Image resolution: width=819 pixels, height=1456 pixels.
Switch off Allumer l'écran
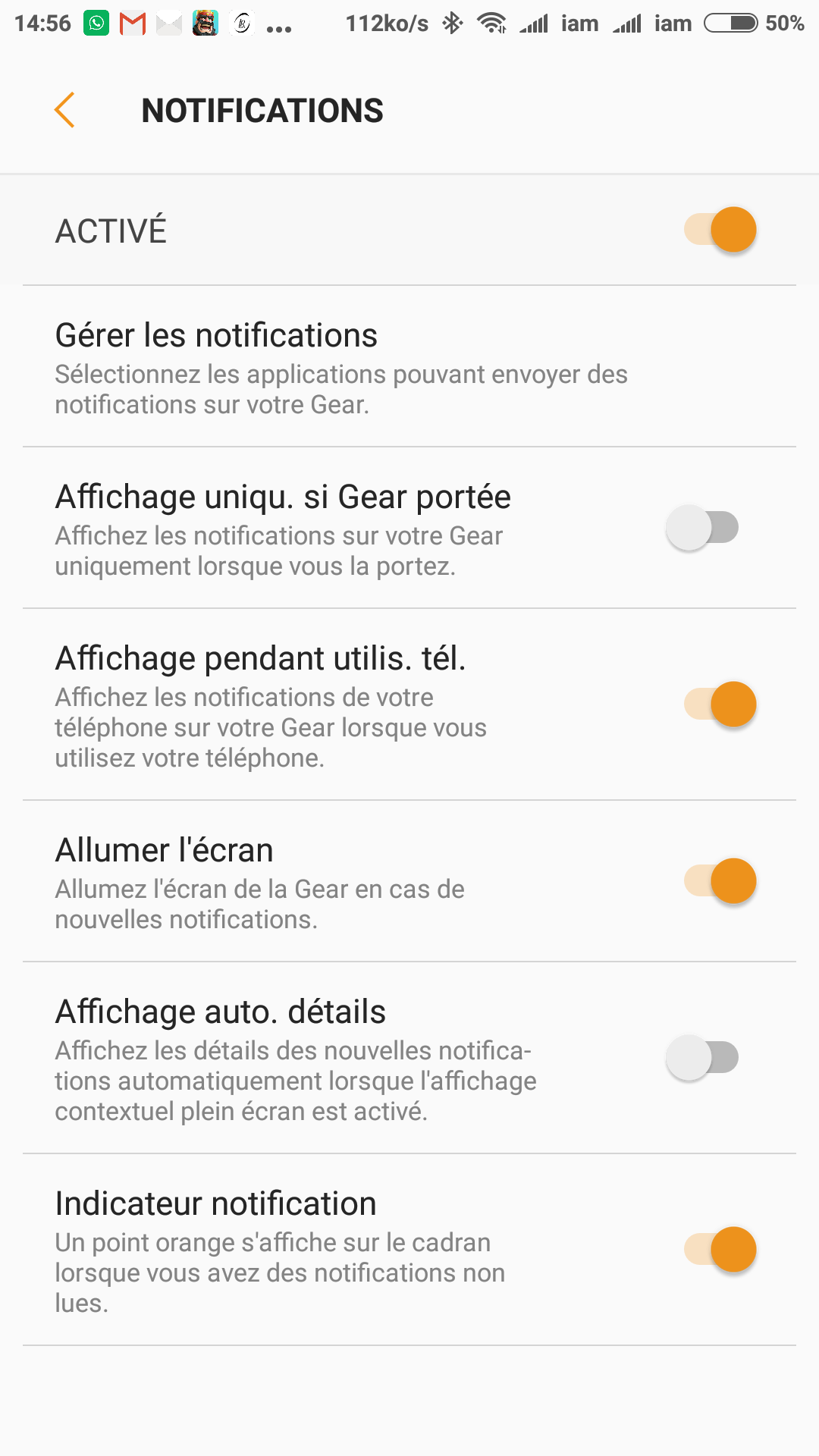point(720,881)
